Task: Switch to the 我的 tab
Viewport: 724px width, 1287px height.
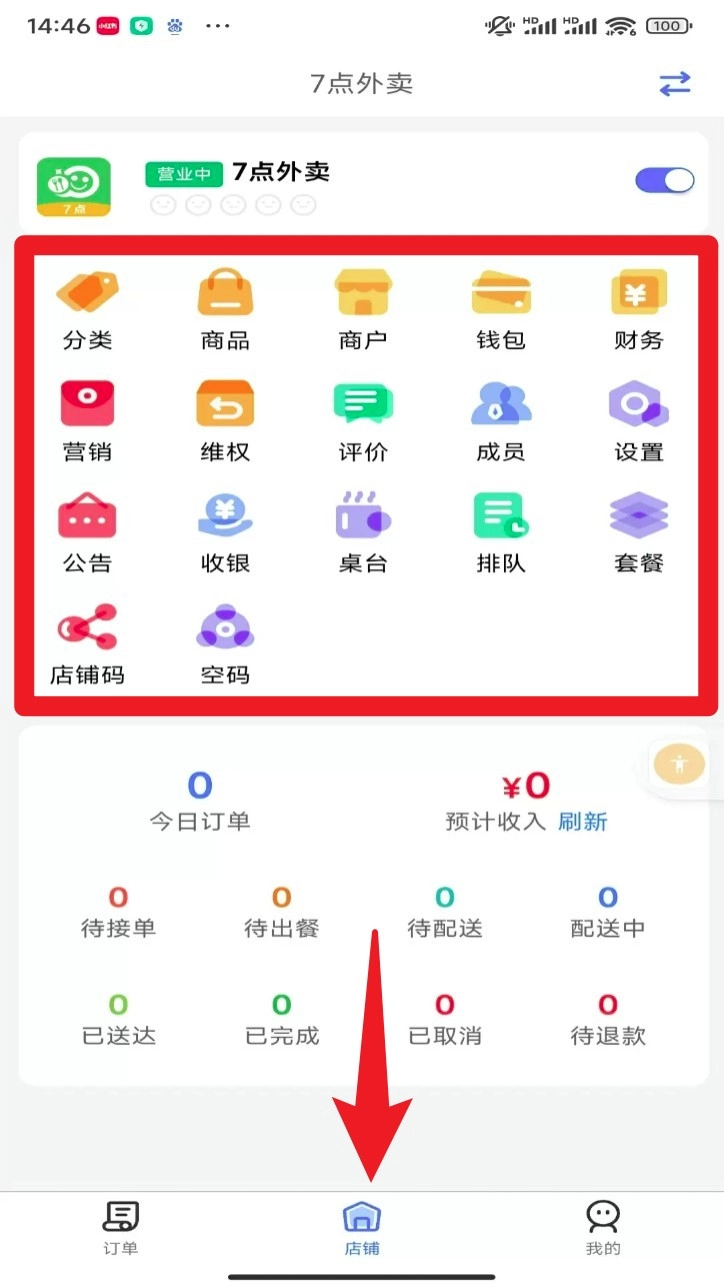Action: pos(603,1228)
